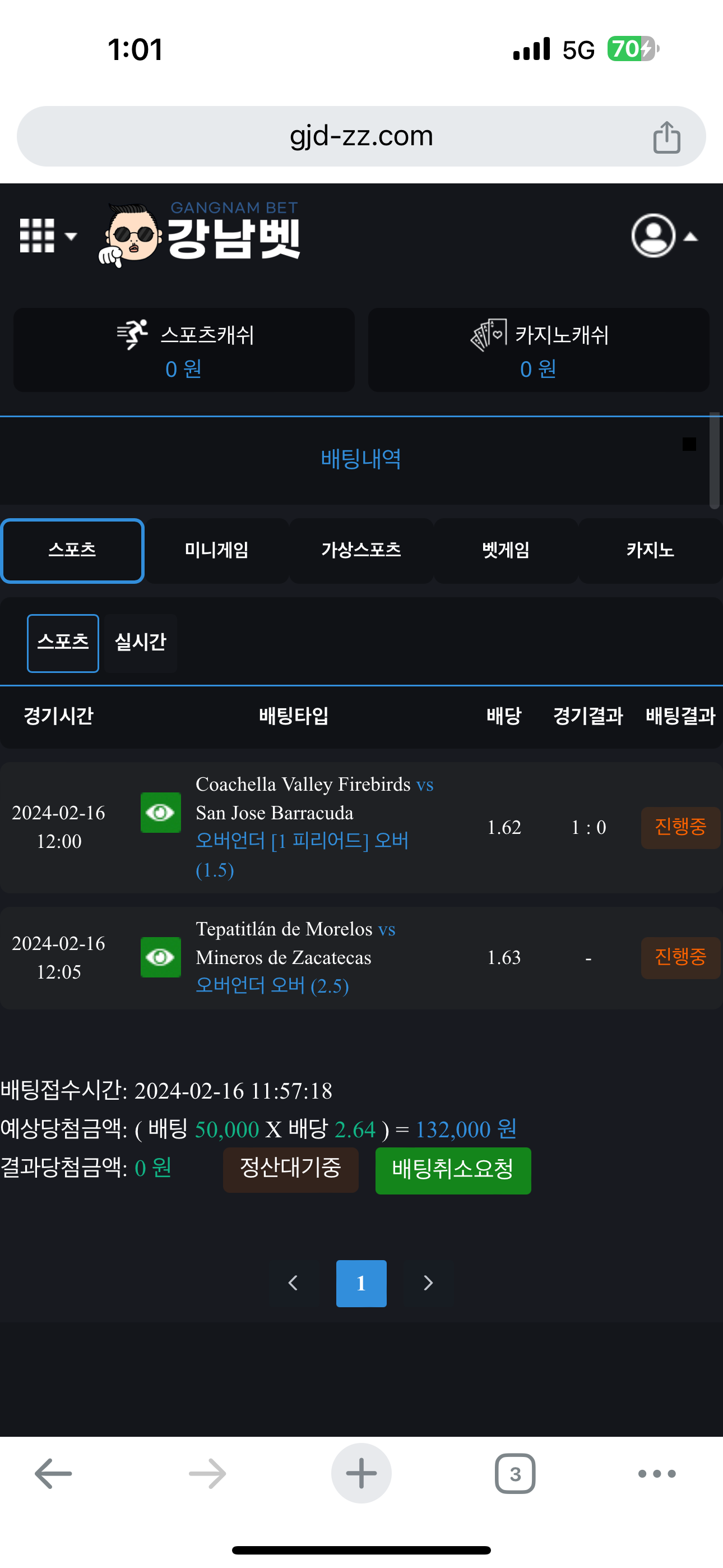Viewport: 723px width, 1568px height.
Task: Switch to the 벳게임 tab
Action: click(505, 550)
